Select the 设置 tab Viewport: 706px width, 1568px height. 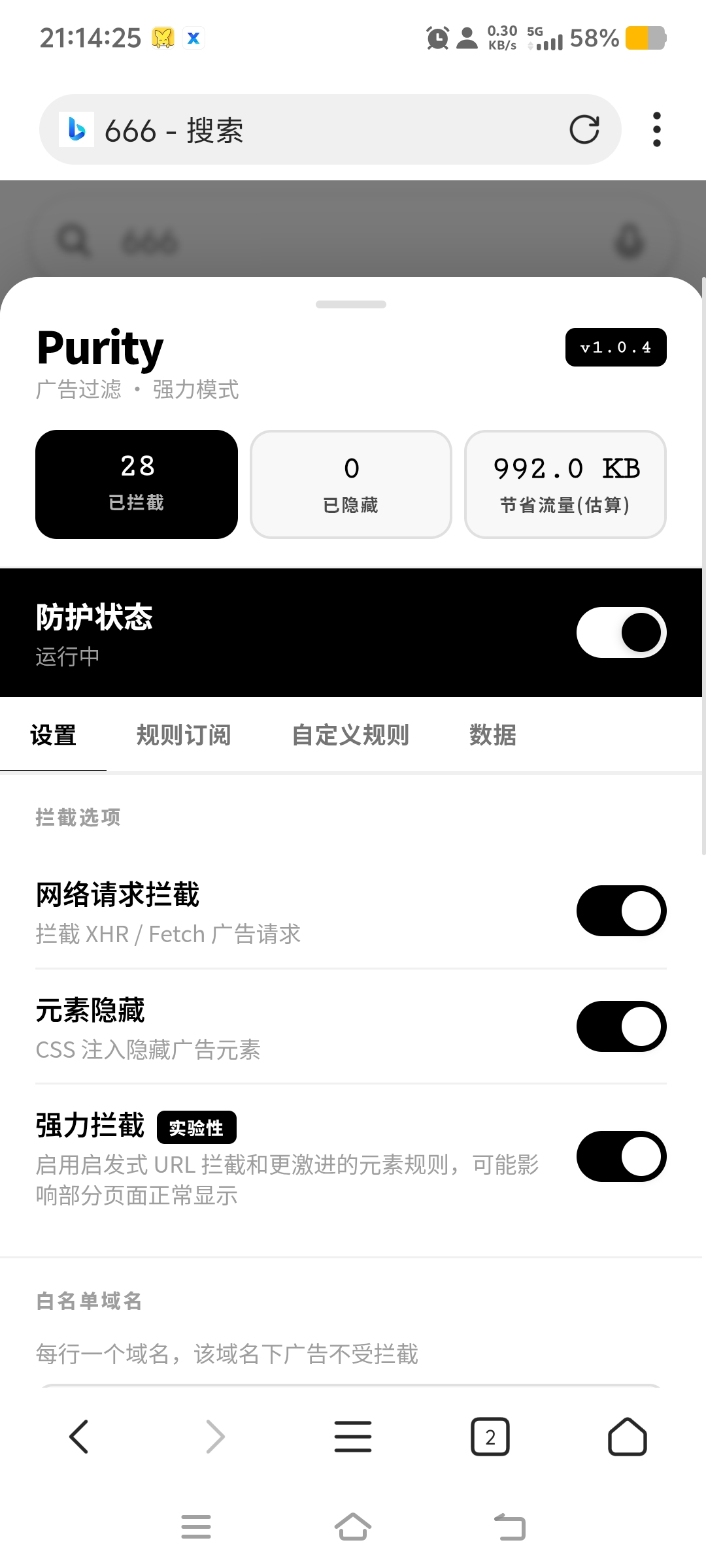point(54,735)
